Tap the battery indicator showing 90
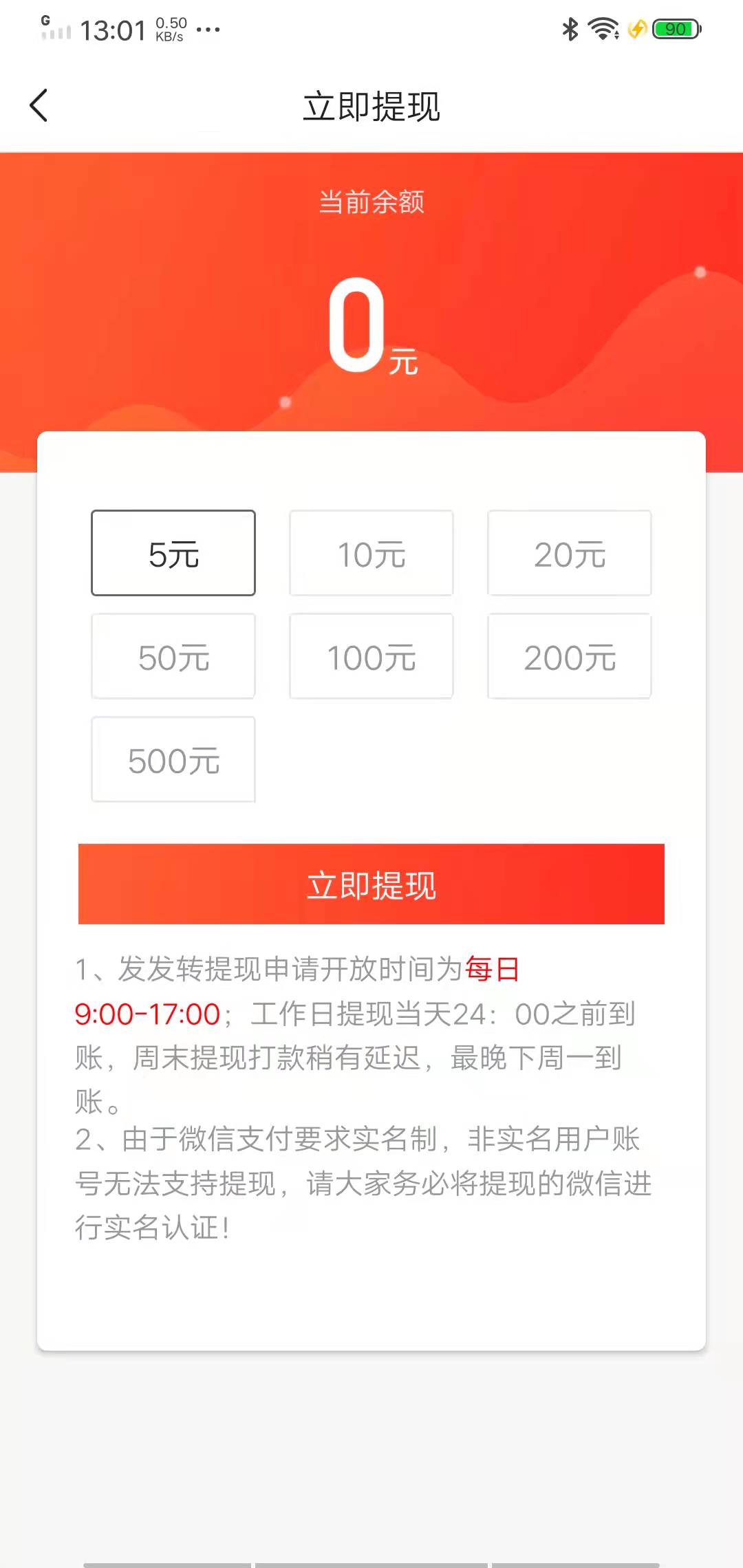This screenshot has width=743, height=1568. [675, 29]
